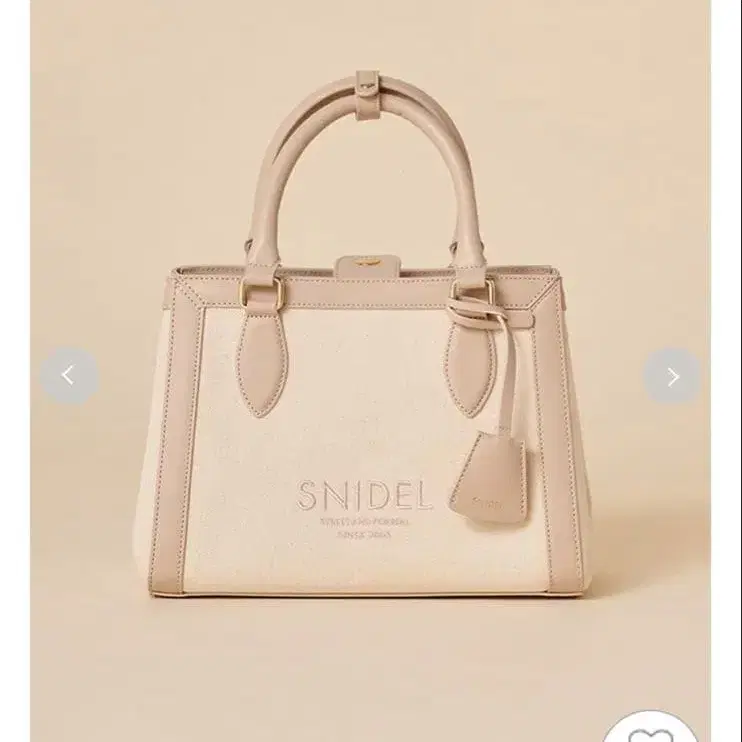
Task: Go to the next product image
Action: [672, 376]
